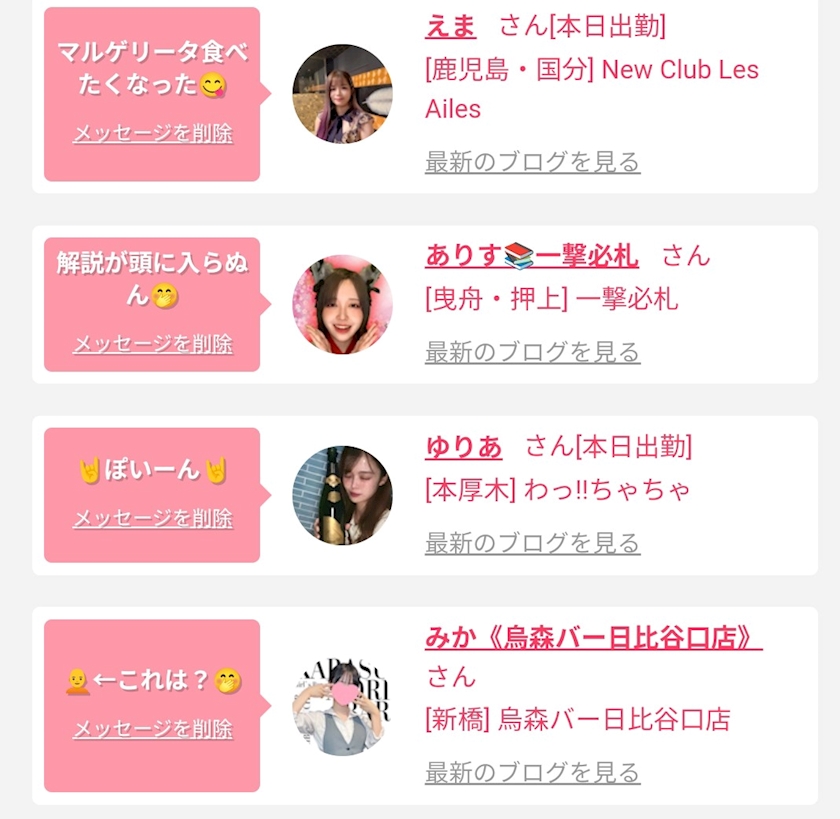Tap ありす's cat-ear profile photo
The height and width of the screenshot is (819, 840).
[342, 304]
